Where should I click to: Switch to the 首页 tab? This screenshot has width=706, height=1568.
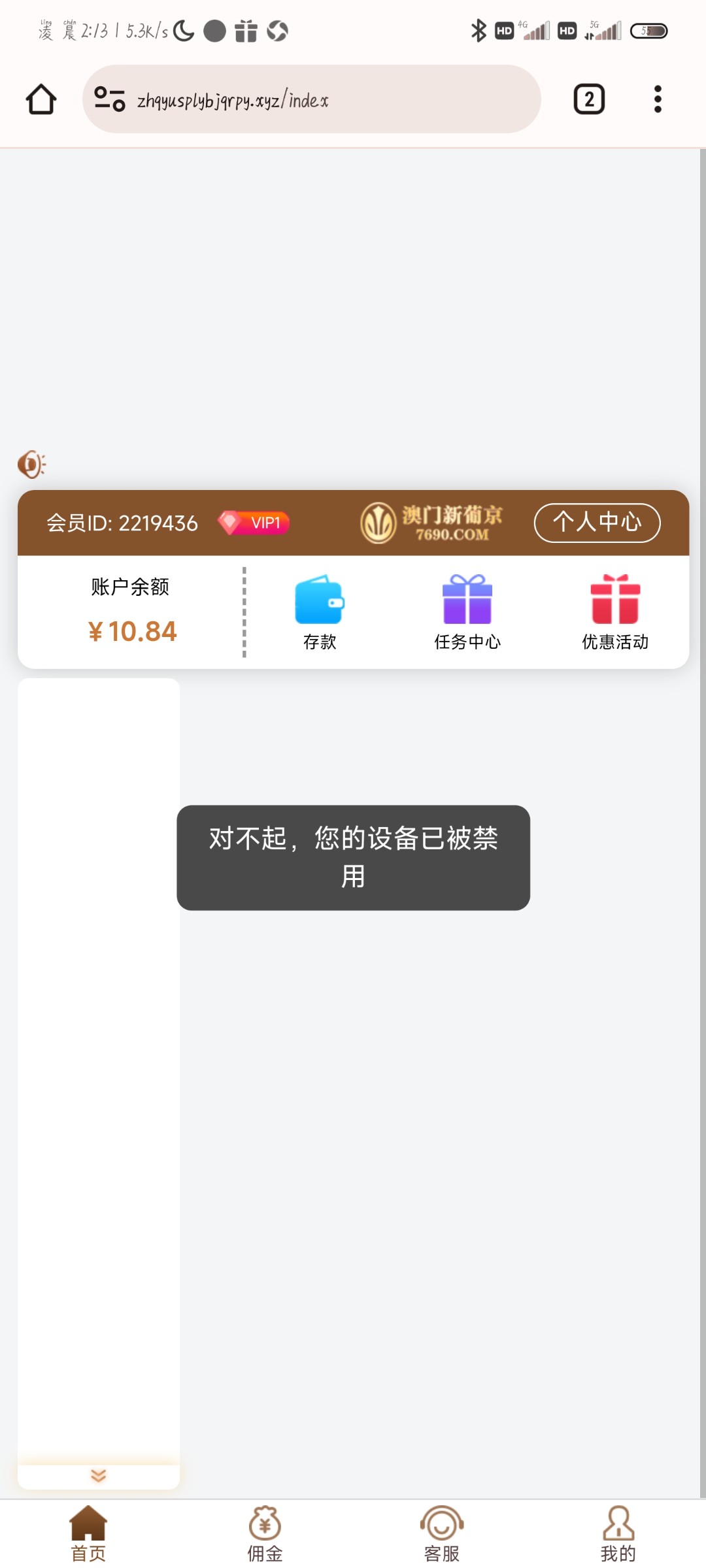pyautogui.click(x=88, y=1533)
